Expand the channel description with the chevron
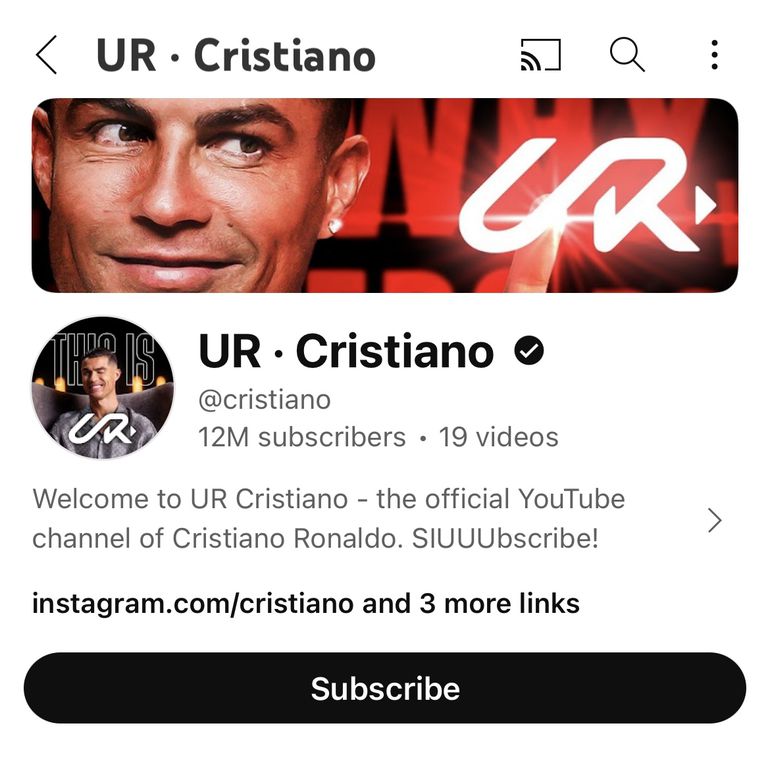This screenshot has height=763, width=770. 714,520
